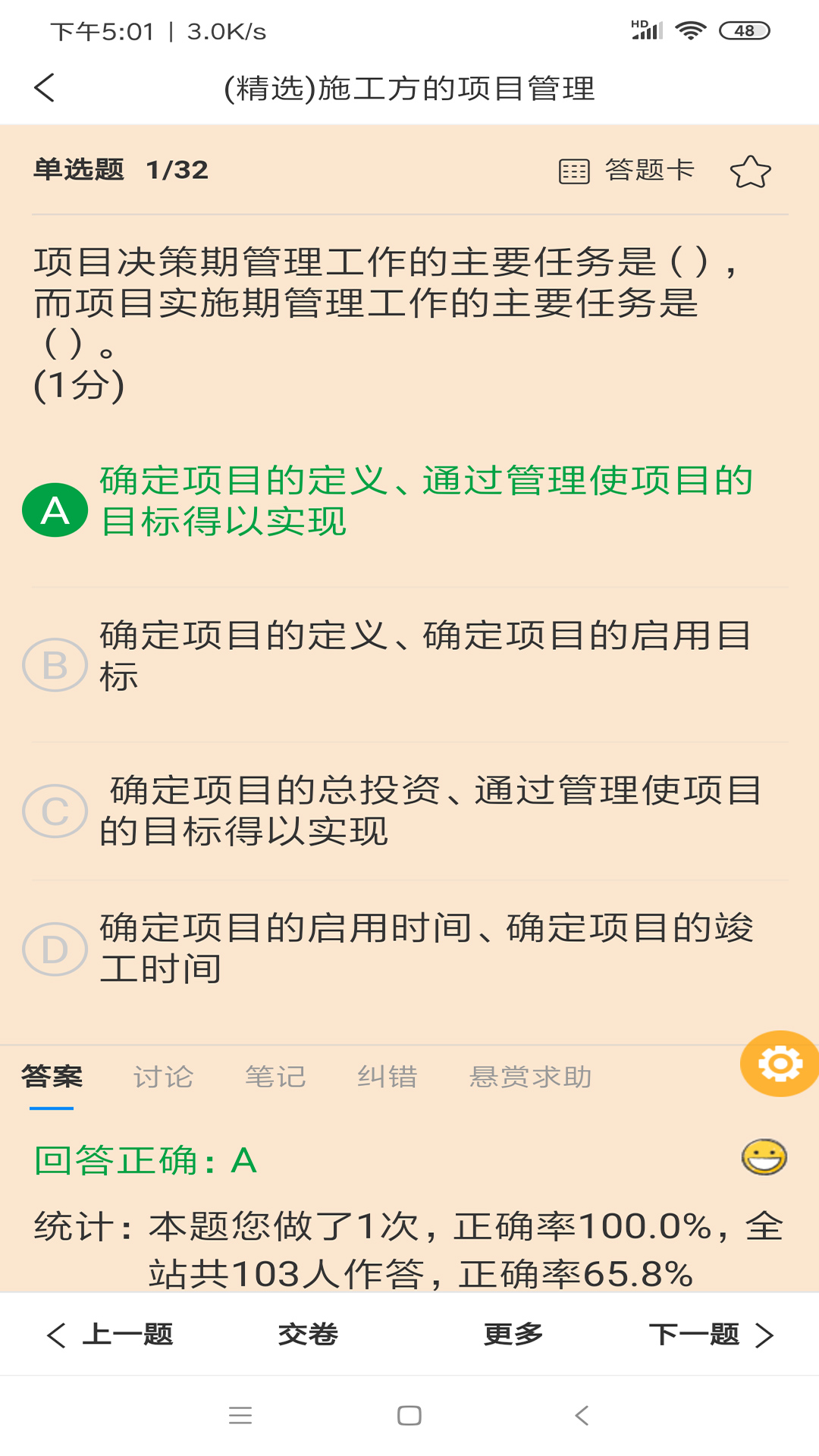Switch to the 讨论 tab
Viewport: 819px width, 1456px height.
162,1077
